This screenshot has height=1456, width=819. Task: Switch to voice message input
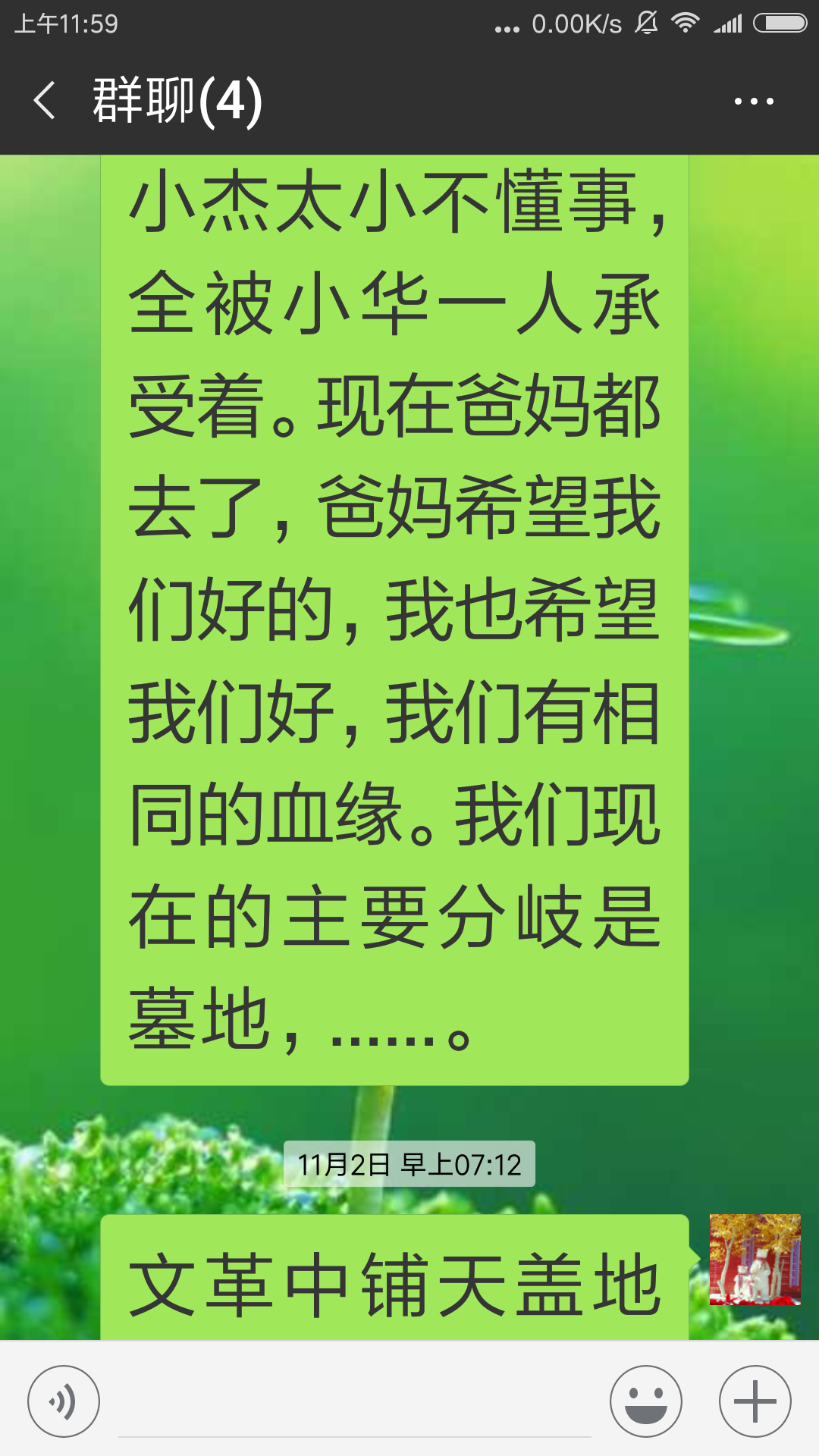point(64,1401)
